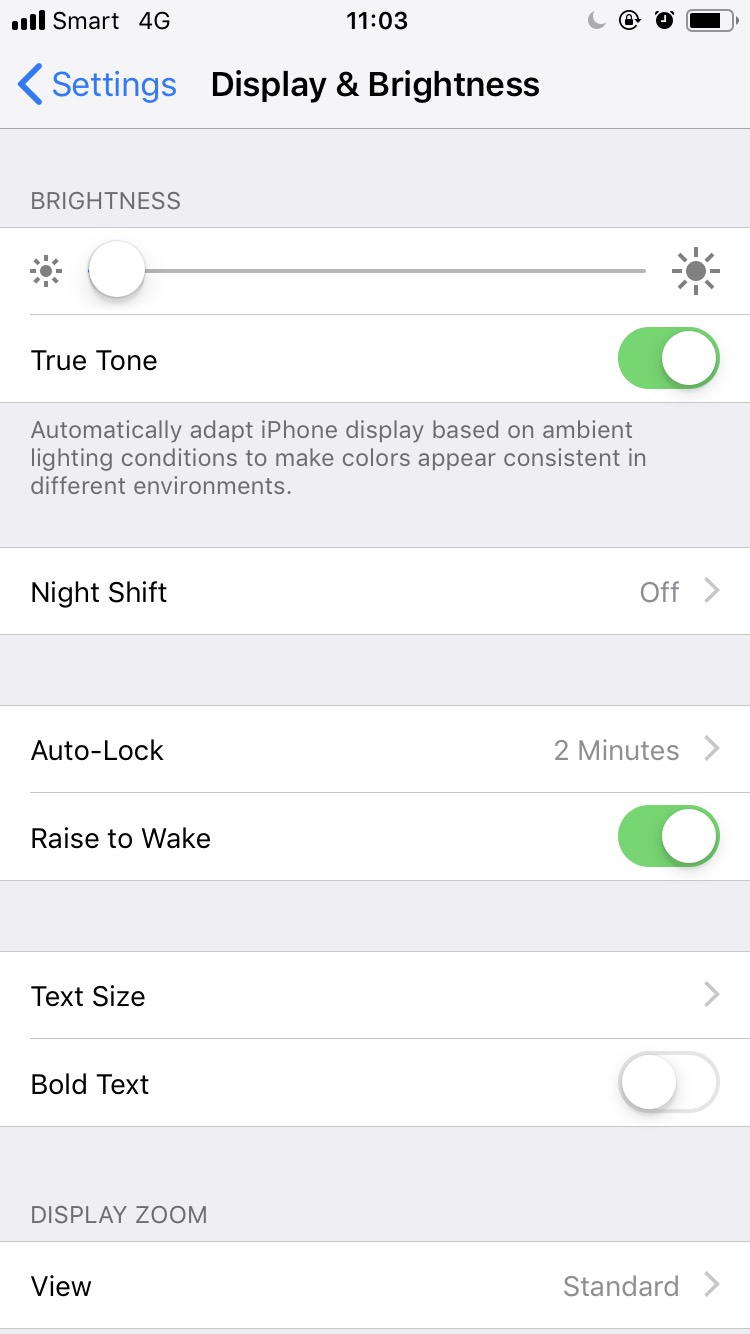The image size is (750, 1334).
Task: Go back to Settings
Action: click(97, 85)
